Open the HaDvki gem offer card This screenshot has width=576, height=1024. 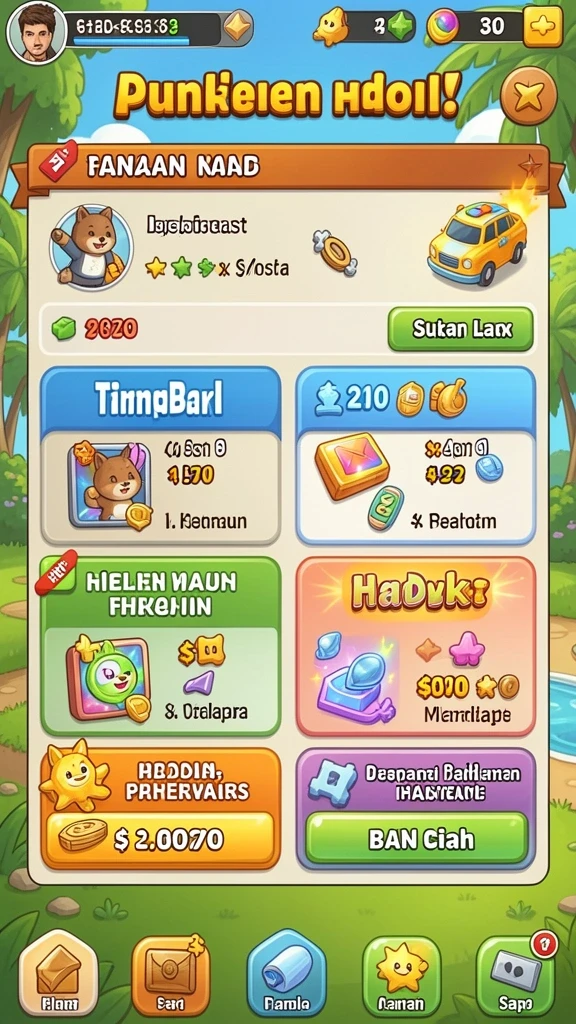tap(416, 646)
